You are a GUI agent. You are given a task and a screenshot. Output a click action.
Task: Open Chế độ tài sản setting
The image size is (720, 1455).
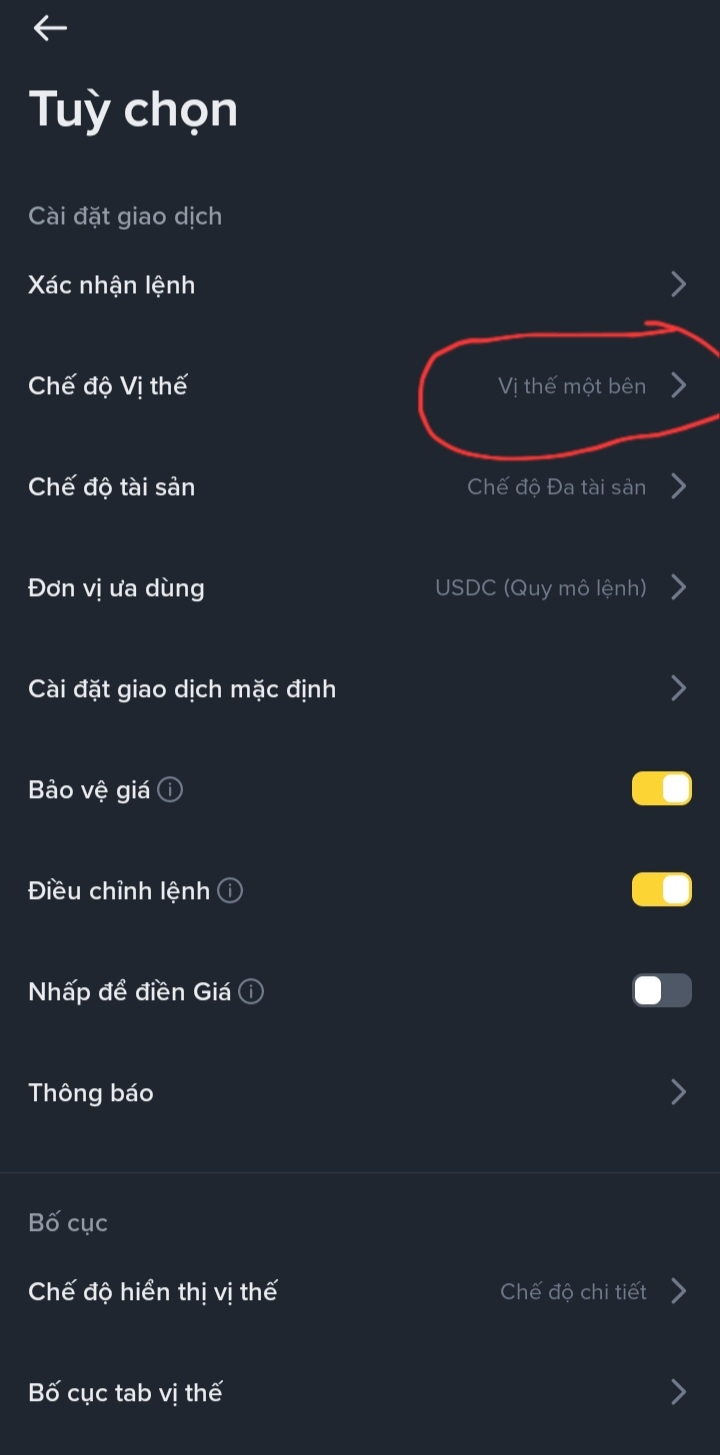click(x=360, y=487)
